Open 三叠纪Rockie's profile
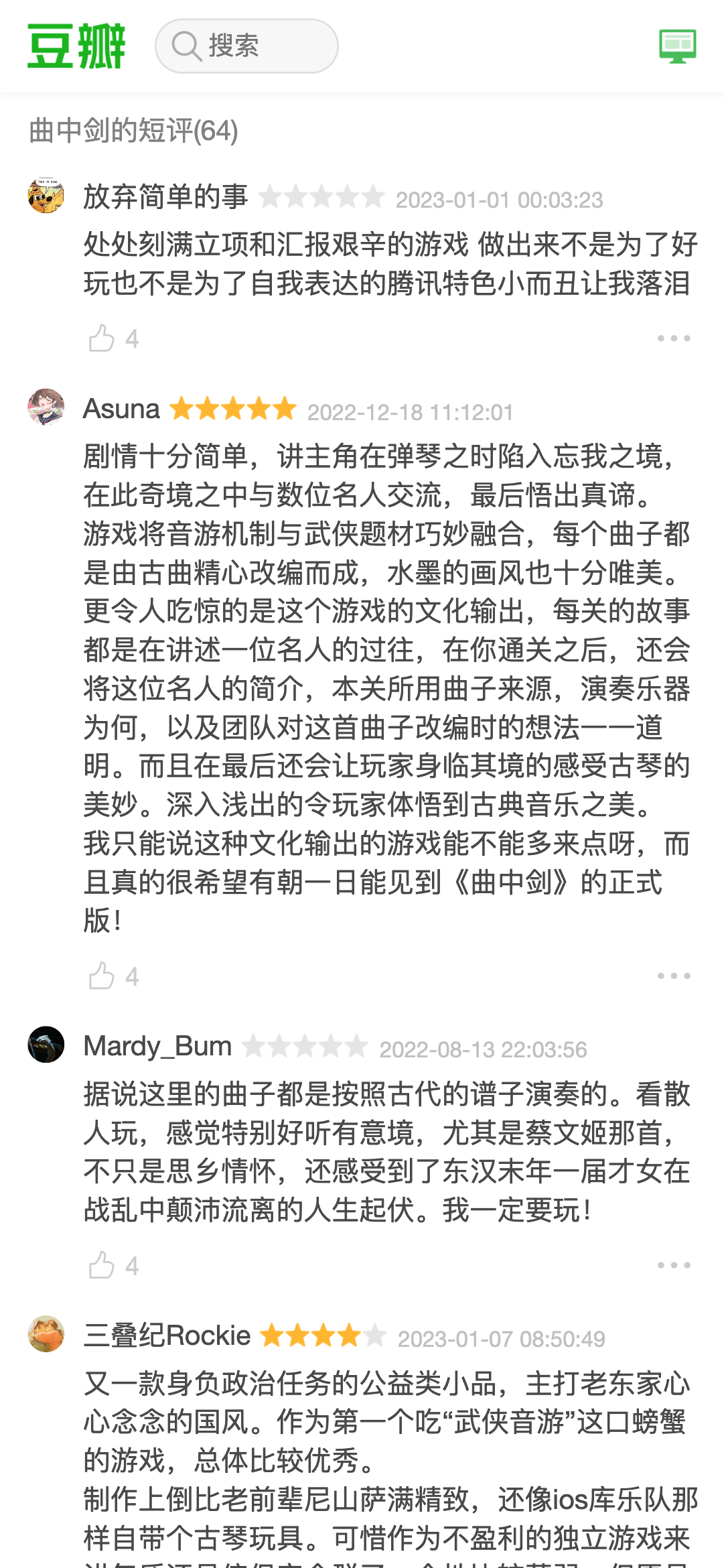 (167, 1336)
